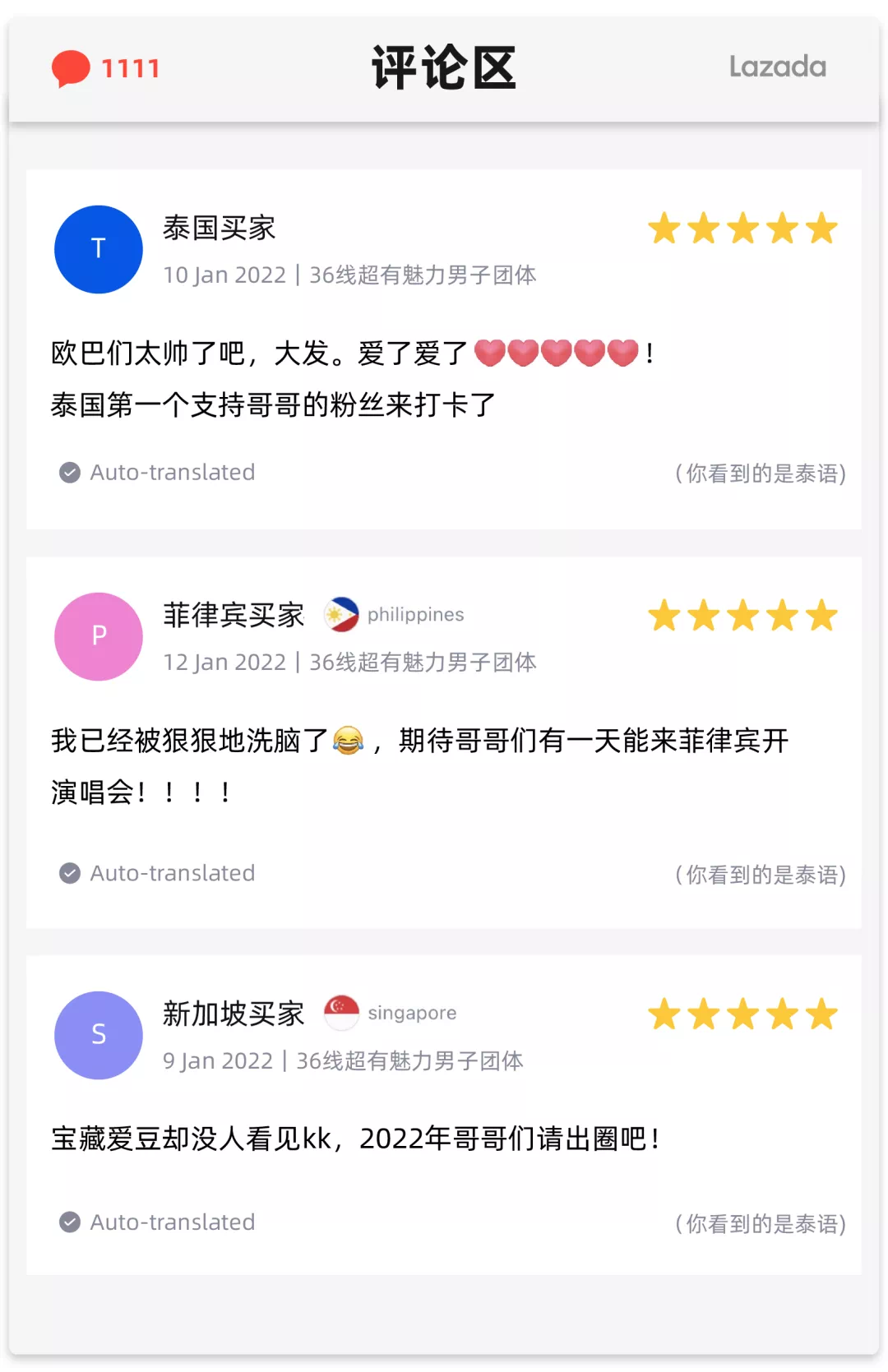The height and width of the screenshot is (1372, 888).
Task: Click the Lazada logo
Action: (776, 67)
